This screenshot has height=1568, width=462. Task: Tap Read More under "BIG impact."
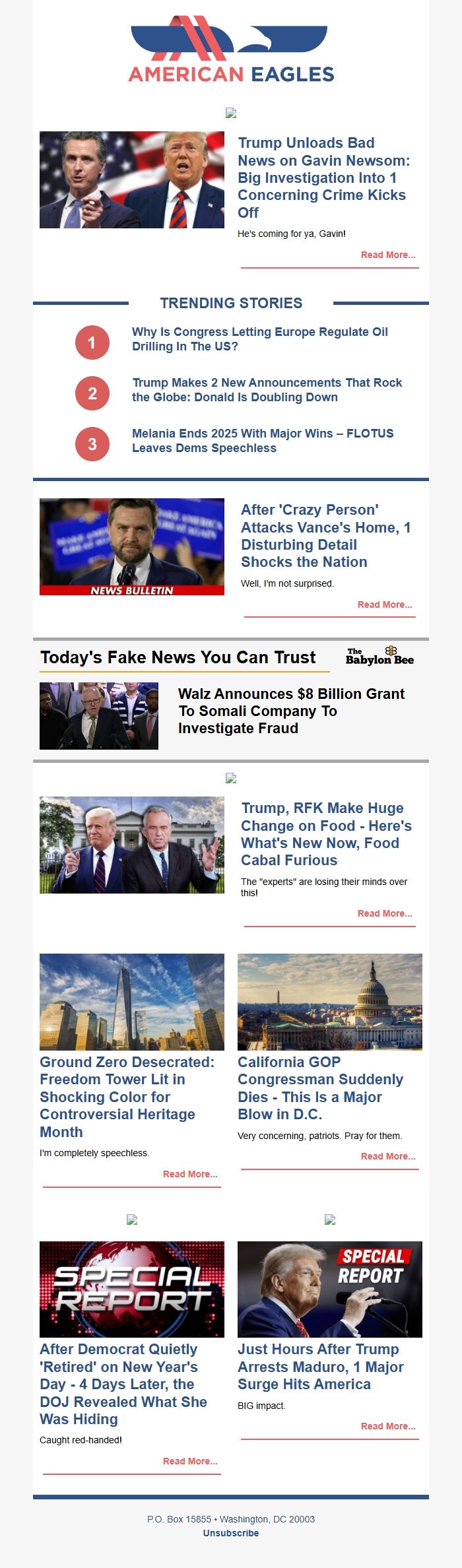[x=387, y=1426]
